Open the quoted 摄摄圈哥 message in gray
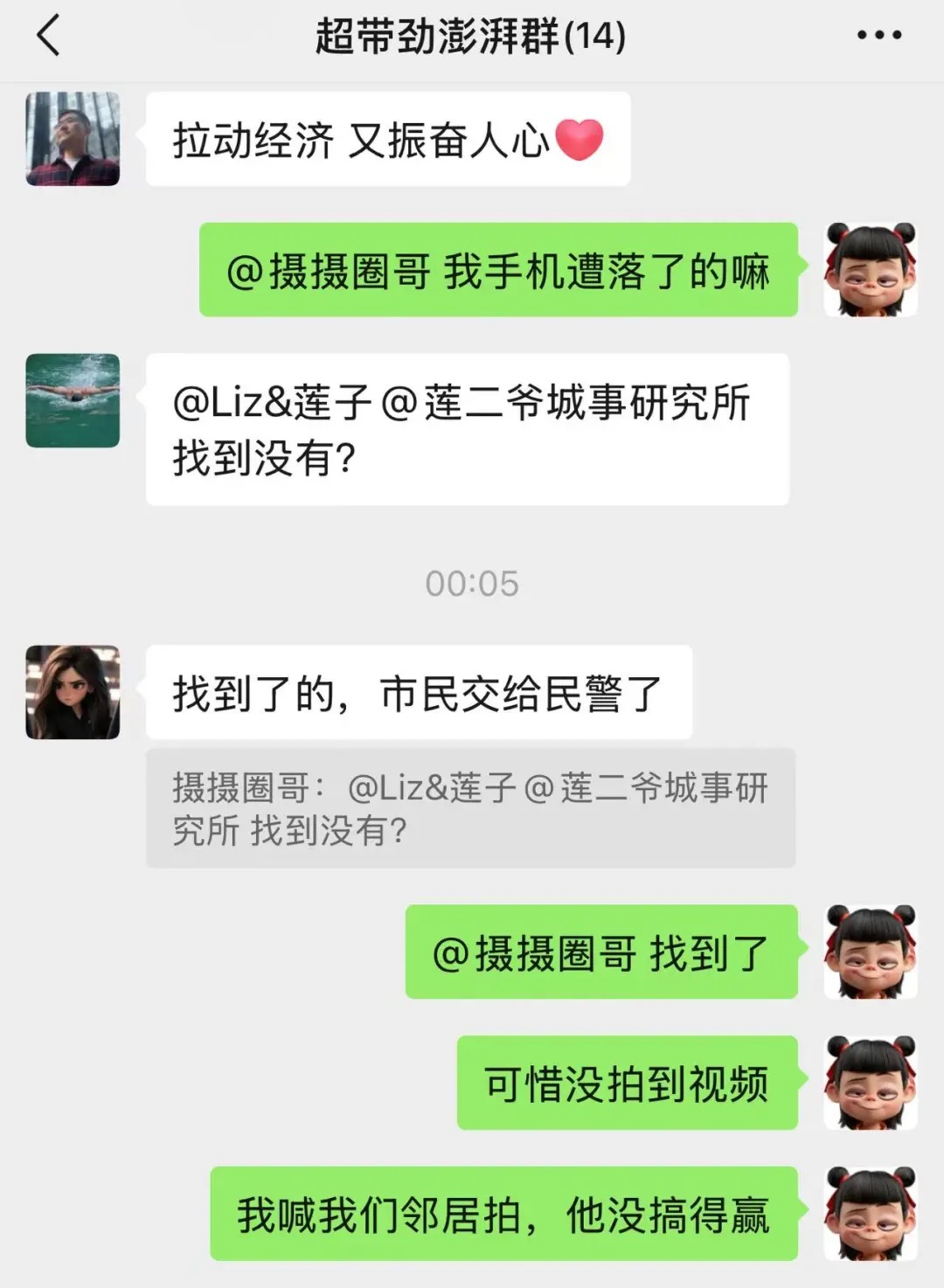The height and width of the screenshot is (1288, 944). 470,807
